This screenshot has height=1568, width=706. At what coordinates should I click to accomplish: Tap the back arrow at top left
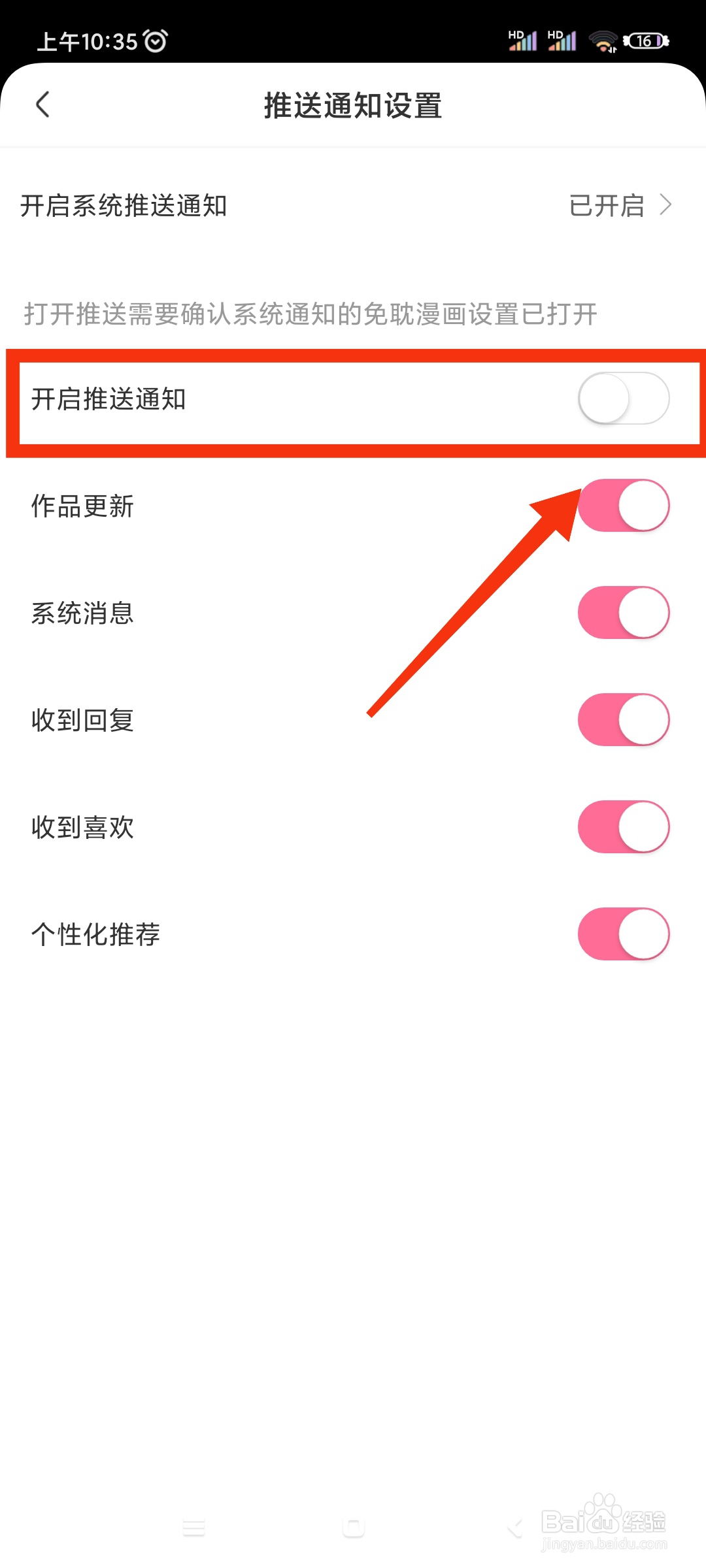pos(43,105)
